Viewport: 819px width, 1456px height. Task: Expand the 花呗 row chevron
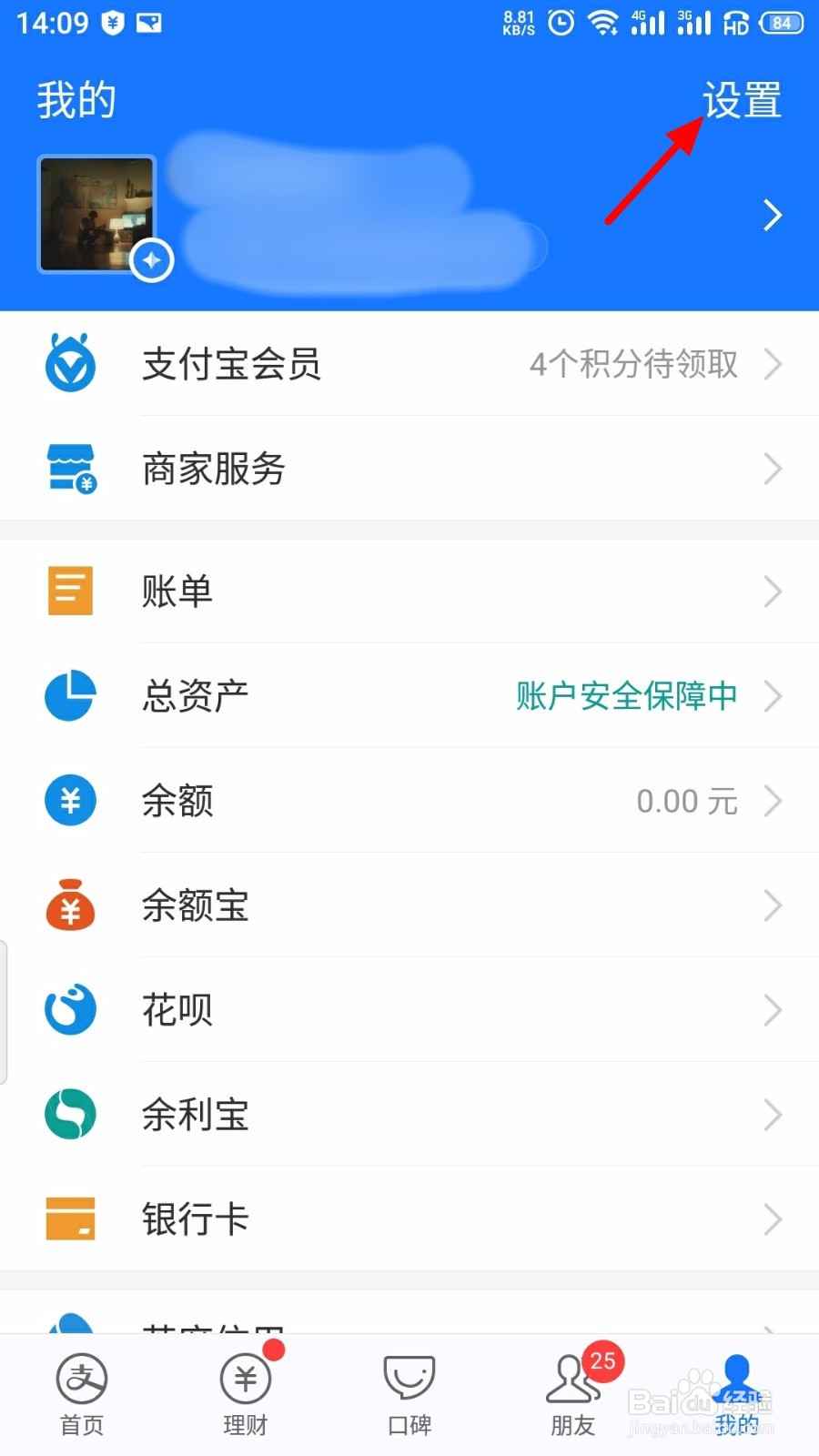point(773,1009)
